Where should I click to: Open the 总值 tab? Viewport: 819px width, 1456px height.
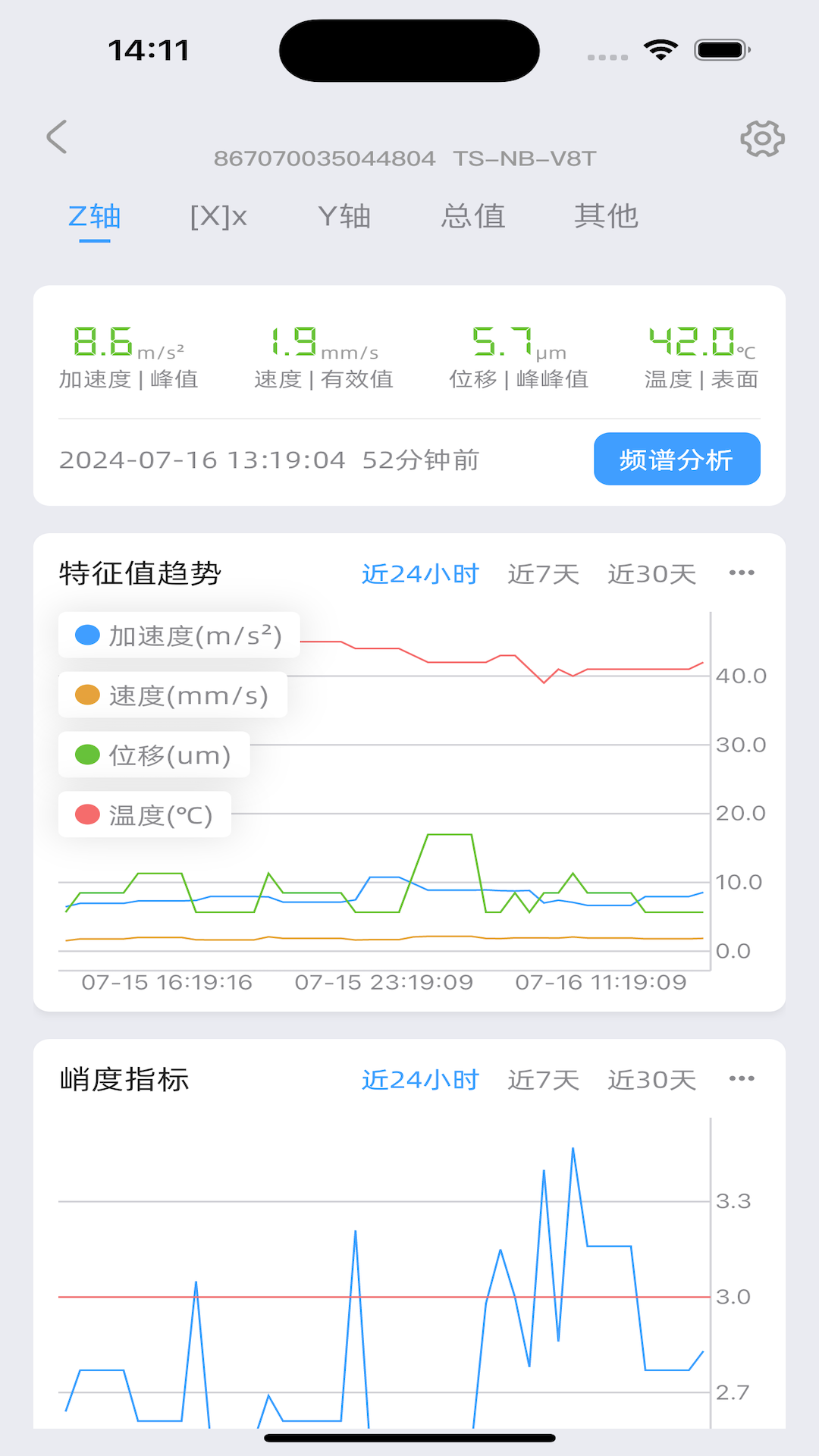(x=473, y=217)
